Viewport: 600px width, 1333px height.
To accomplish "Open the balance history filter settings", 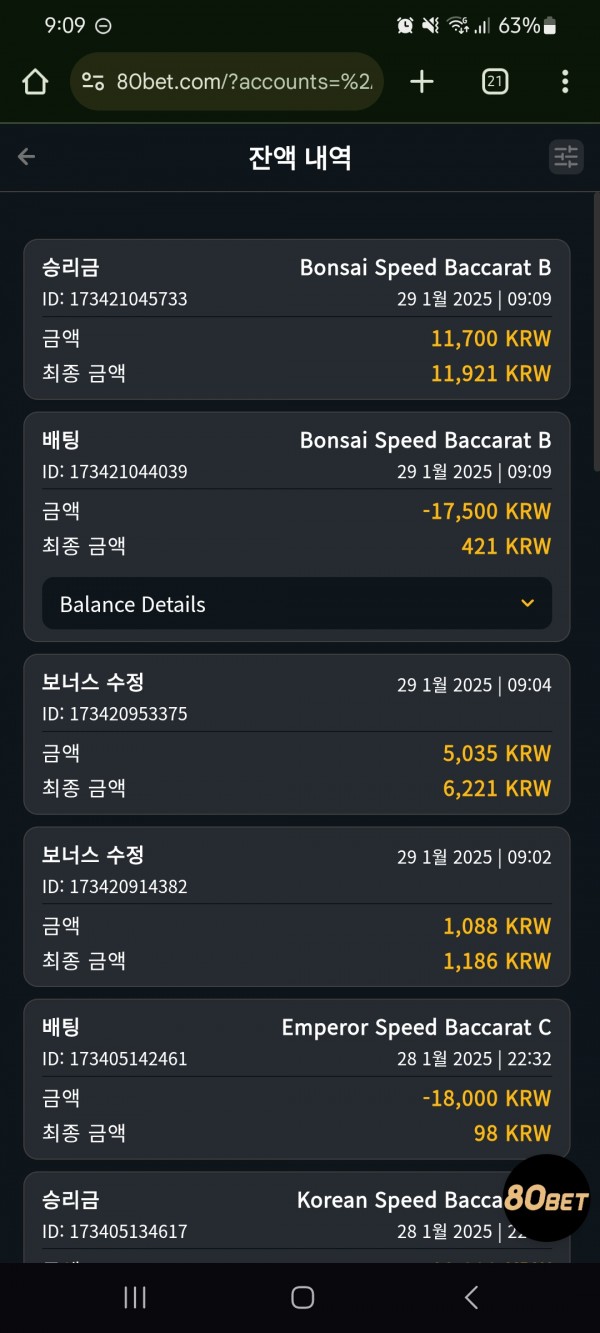I will pos(566,157).
